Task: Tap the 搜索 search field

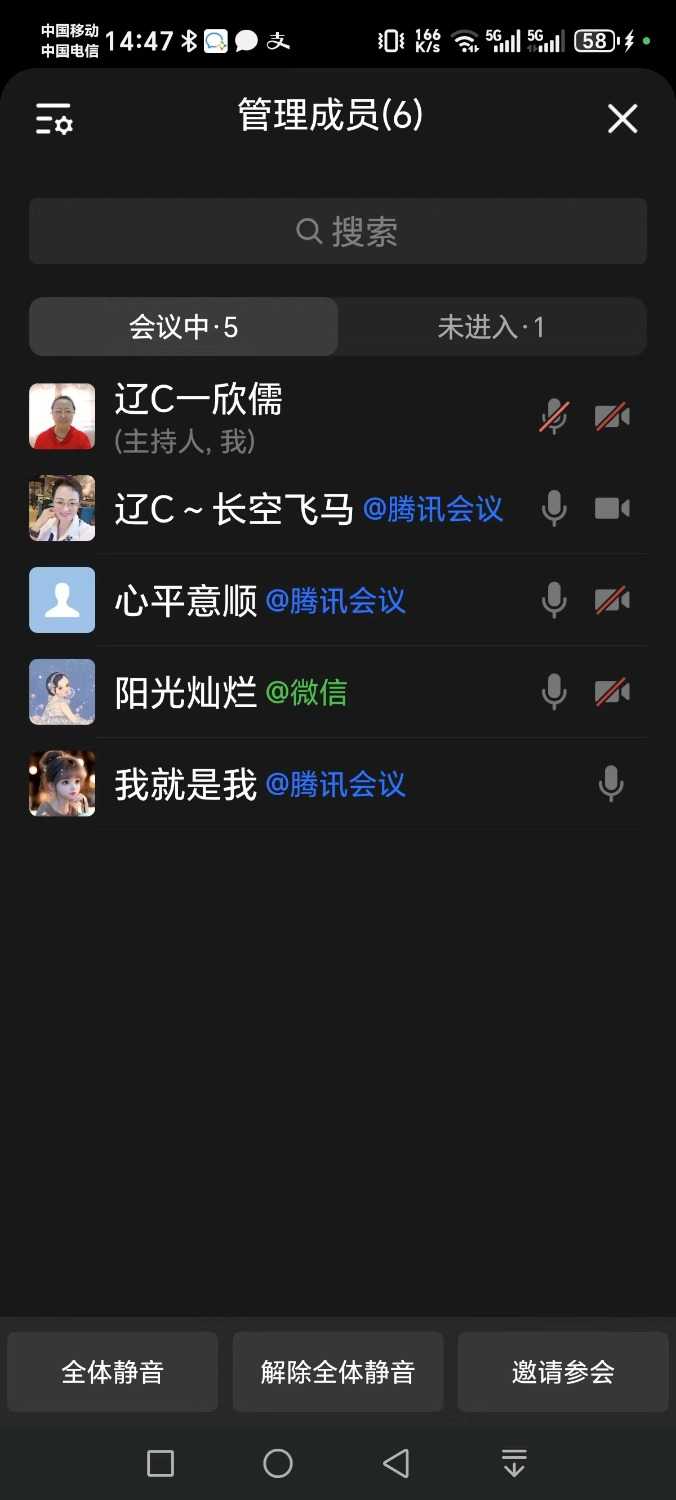Action: [x=338, y=231]
